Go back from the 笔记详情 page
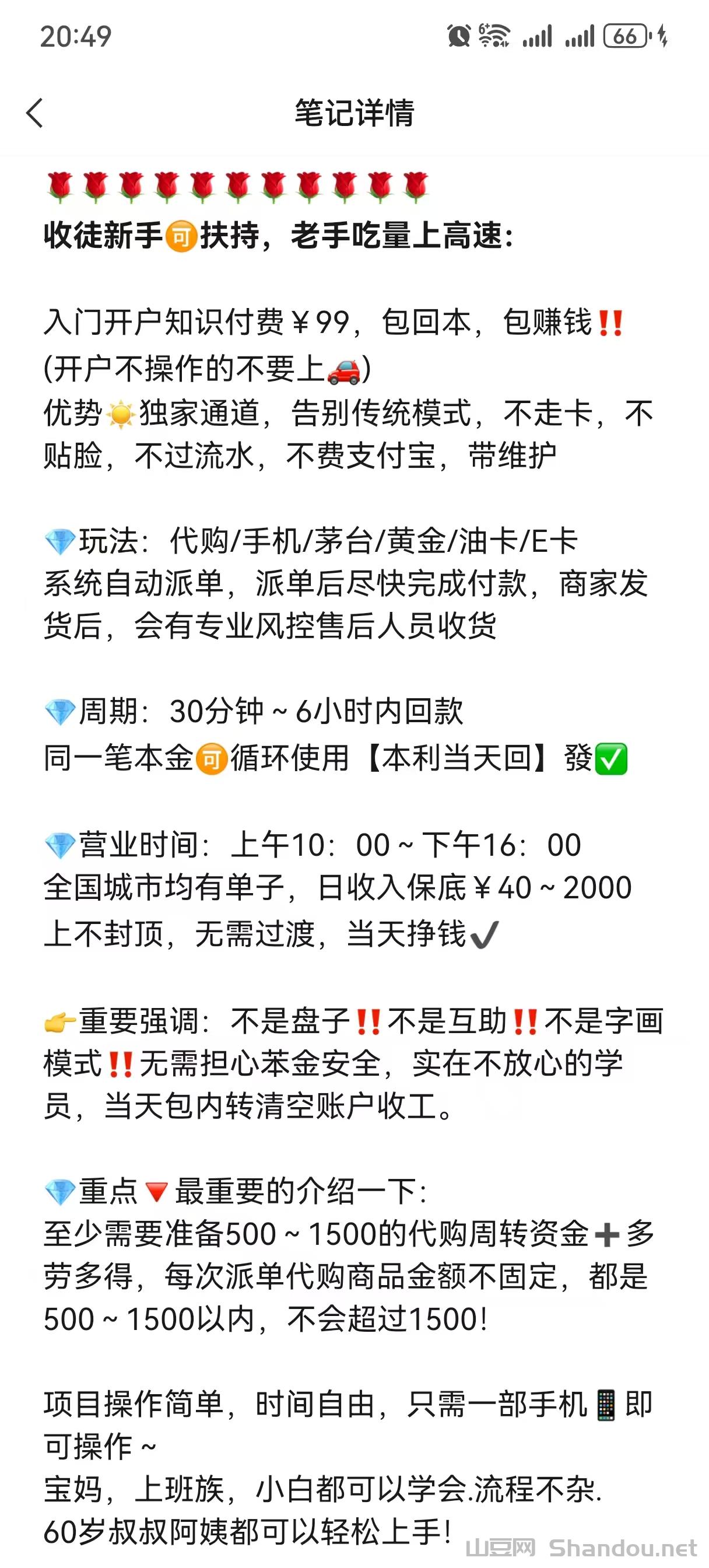This screenshot has height=1568, width=709. (x=36, y=113)
